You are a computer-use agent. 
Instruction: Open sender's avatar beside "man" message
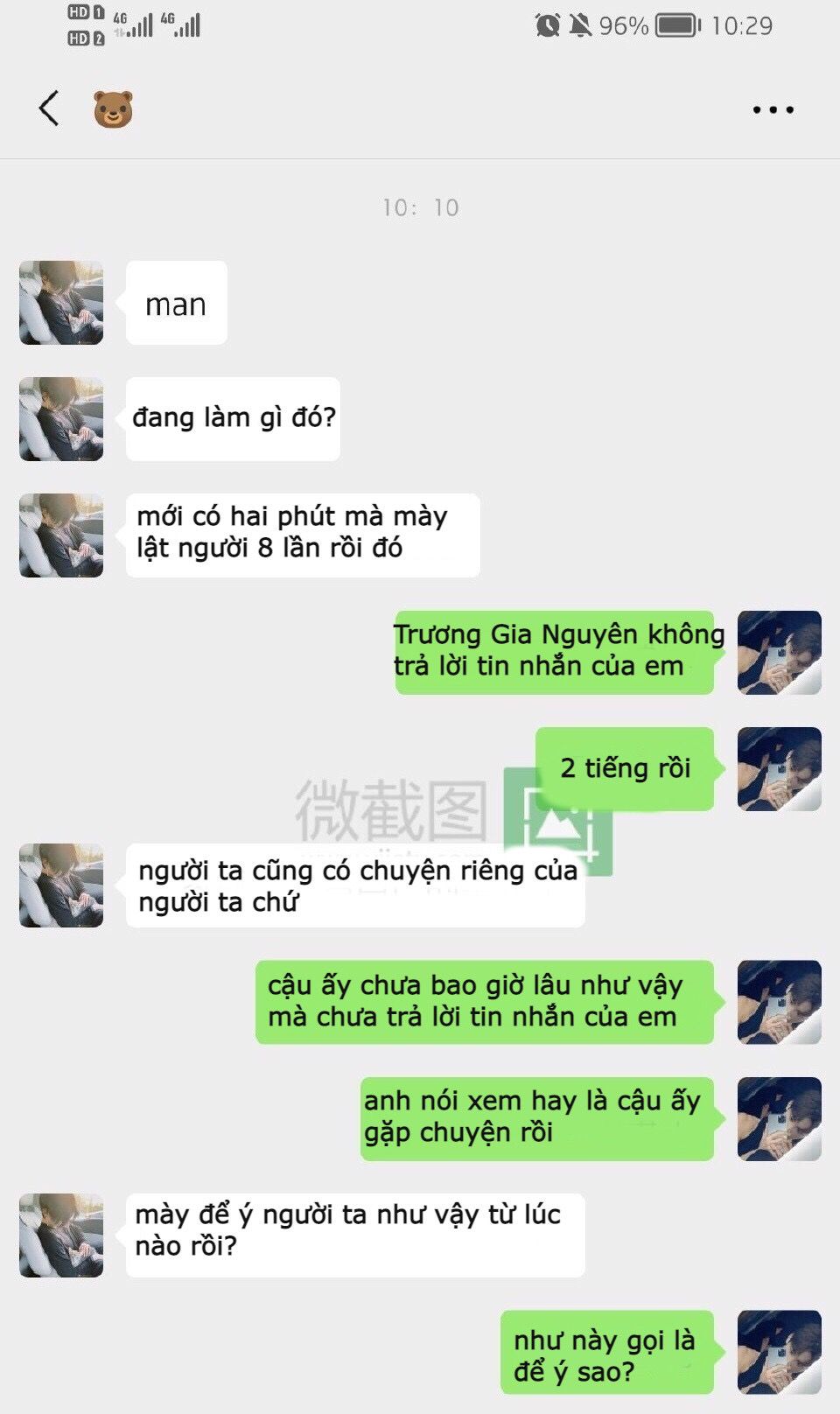(x=61, y=303)
